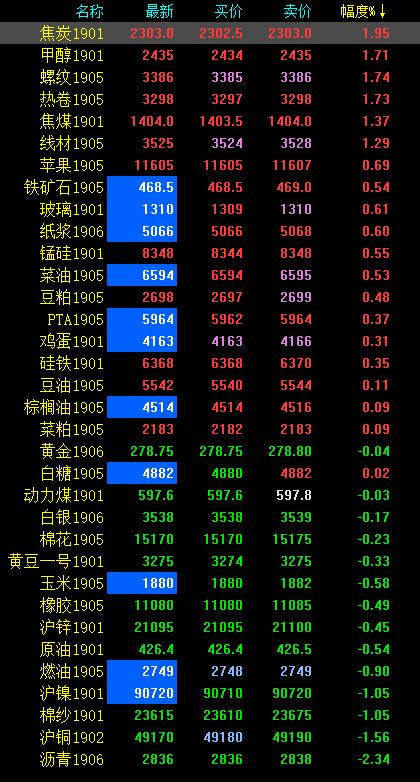Open the 苹果1905 row
Image resolution: width=420 pixels, height=782 pixels.
210,165
